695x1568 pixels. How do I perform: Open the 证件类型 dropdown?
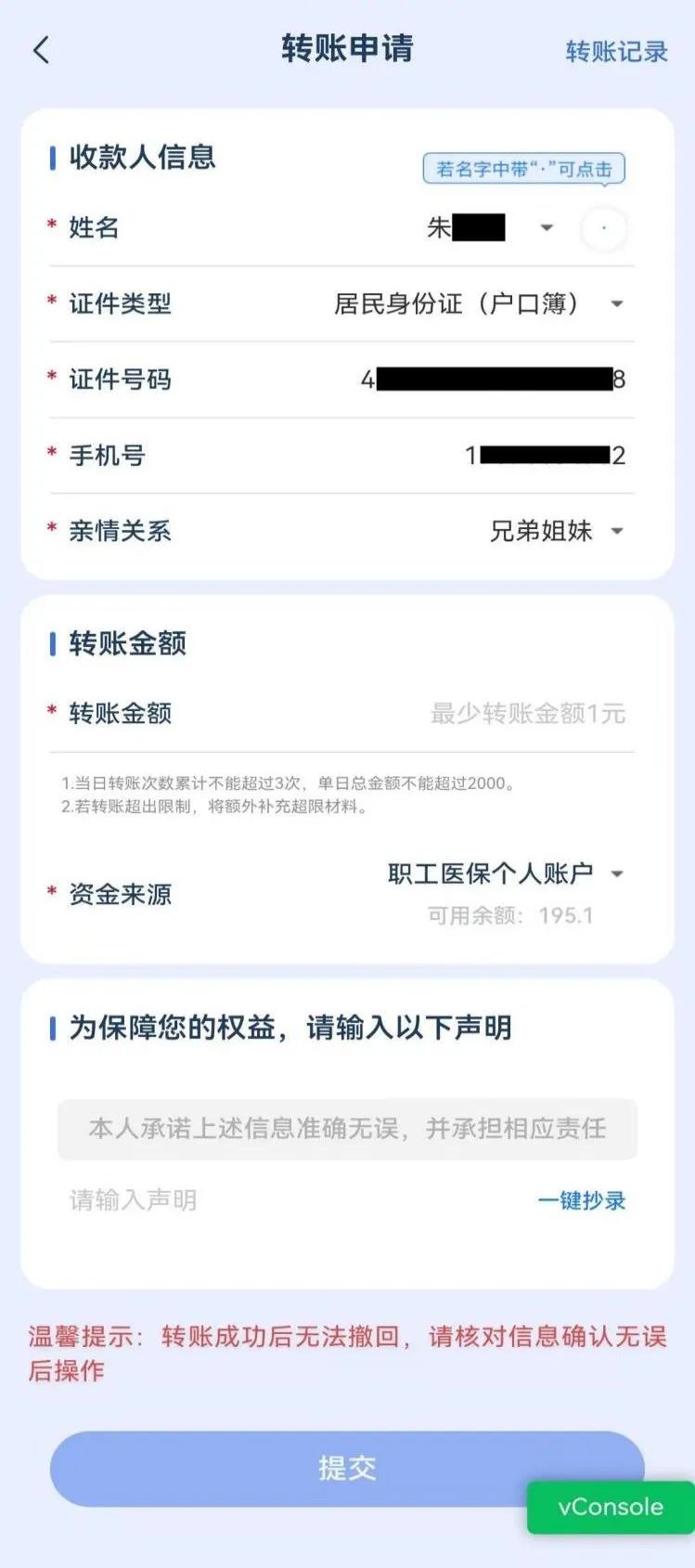coord(616,304)
